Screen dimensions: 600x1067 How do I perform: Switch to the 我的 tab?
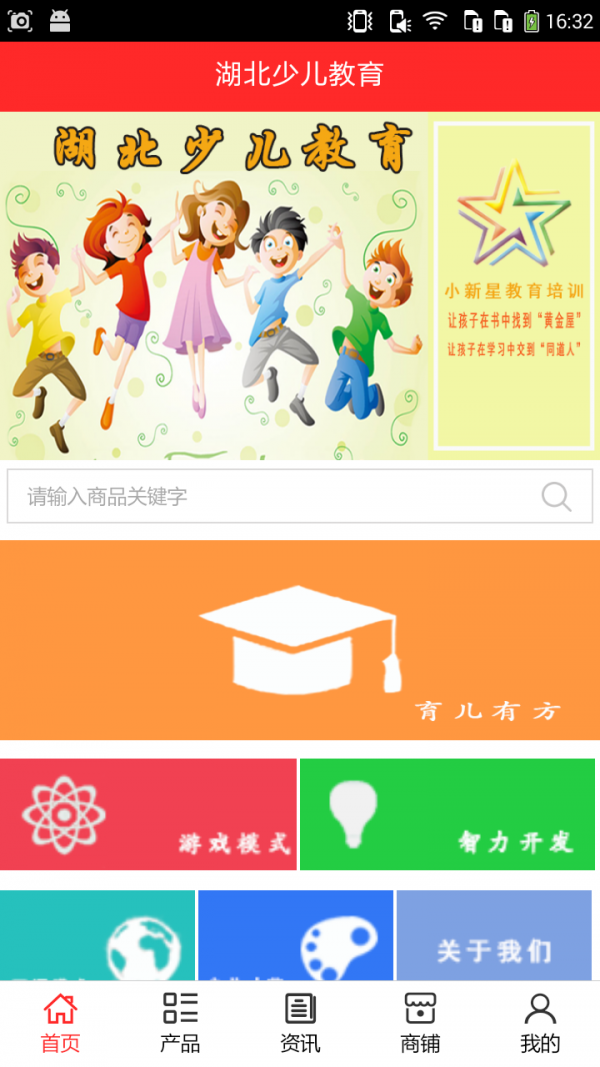[x=540, y=1023]
